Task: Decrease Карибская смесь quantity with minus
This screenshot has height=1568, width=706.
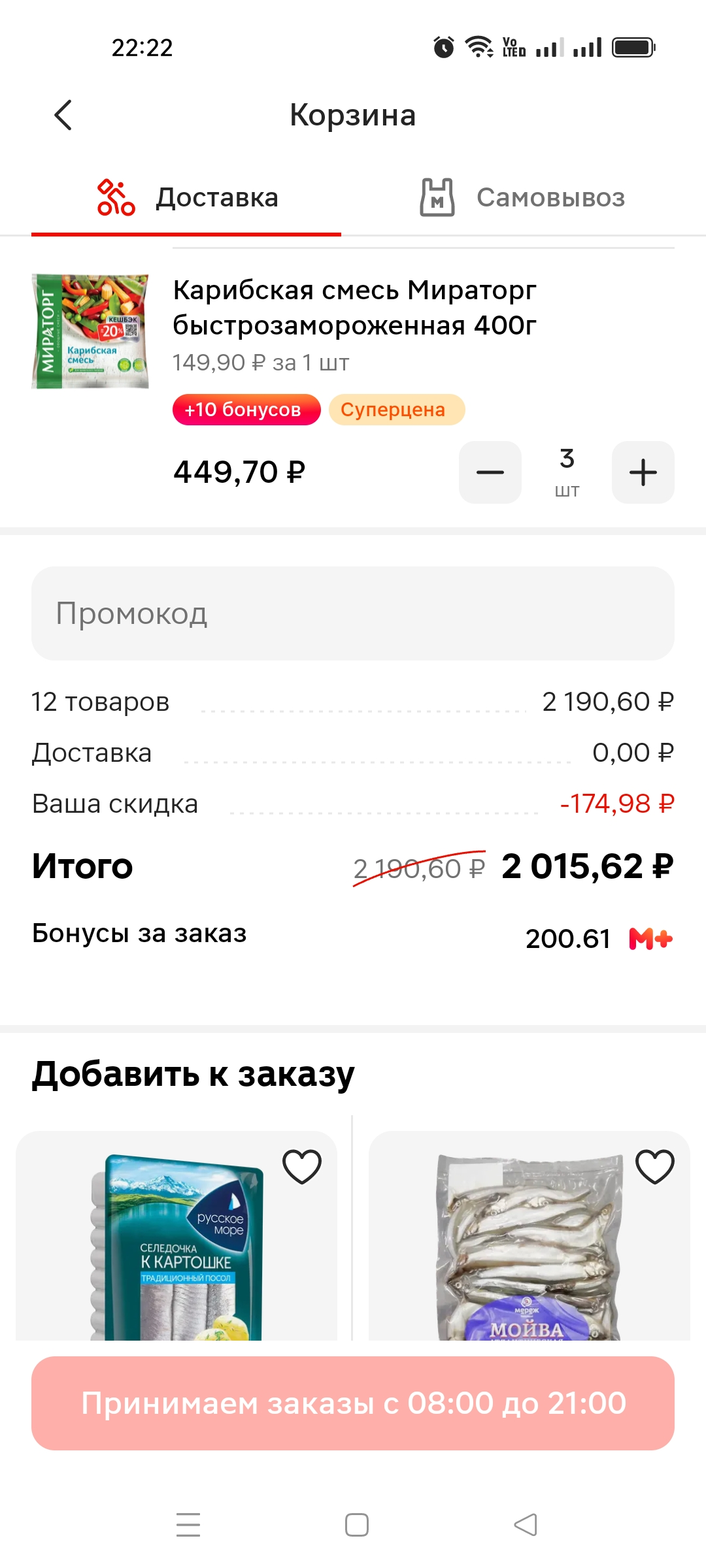Action: (x=490, y=472)
